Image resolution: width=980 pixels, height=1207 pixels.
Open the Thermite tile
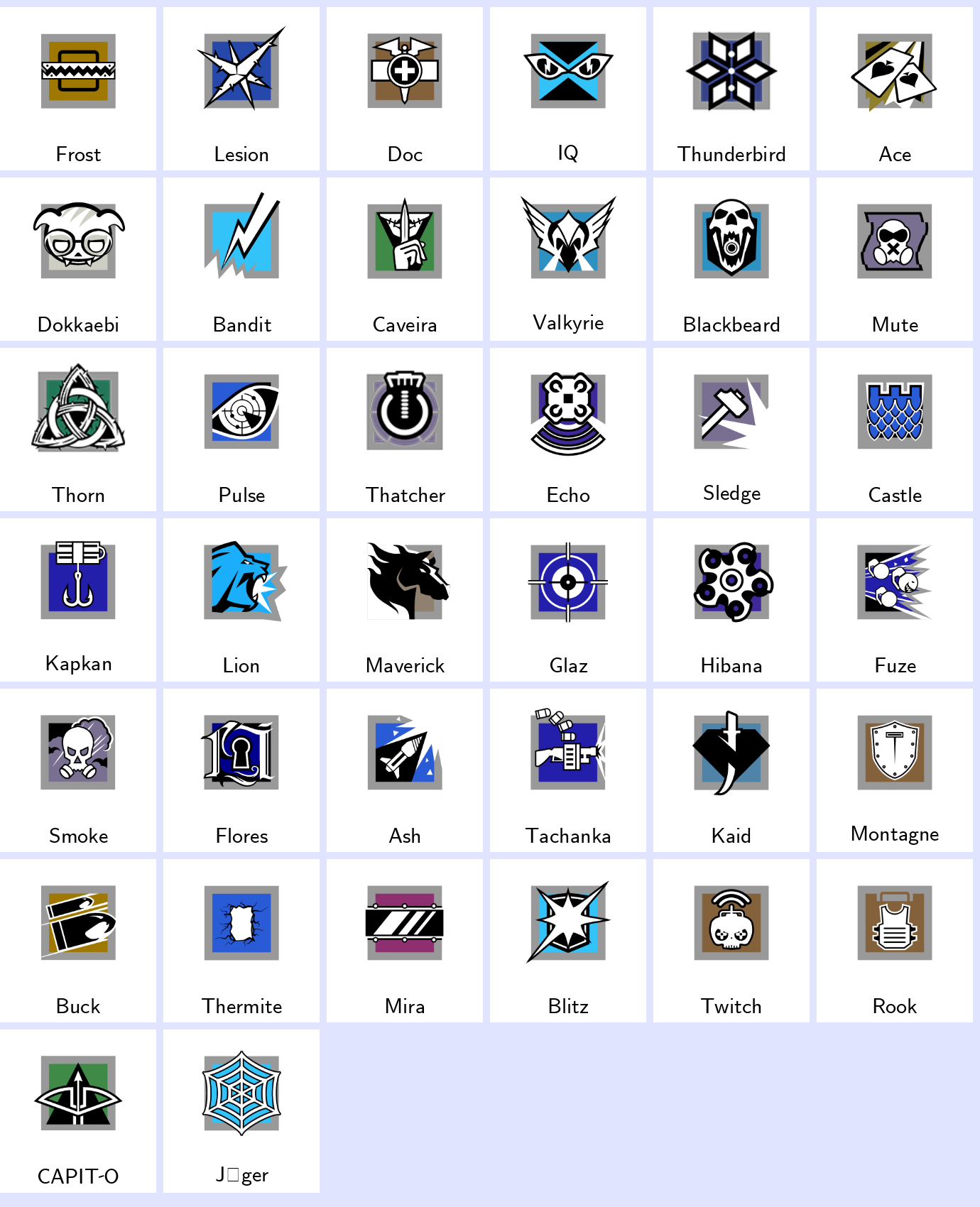pos(241,941)
